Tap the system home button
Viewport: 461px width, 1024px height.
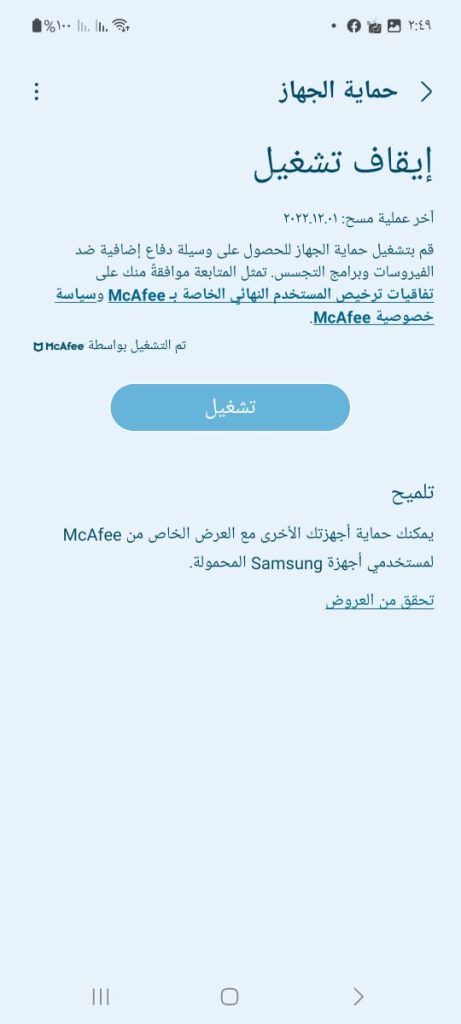pos(230,996)
